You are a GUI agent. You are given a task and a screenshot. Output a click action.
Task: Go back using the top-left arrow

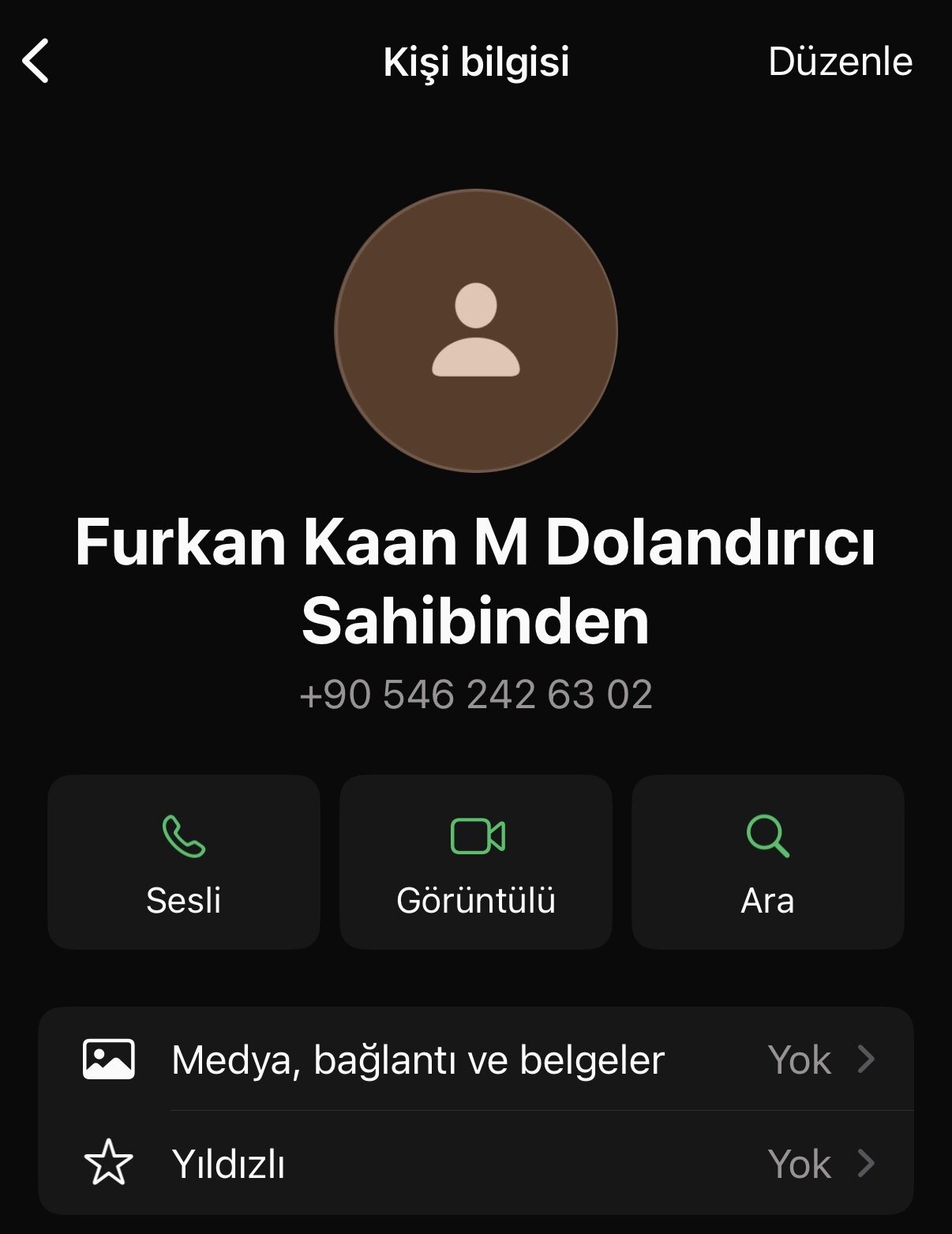[36, 61]
